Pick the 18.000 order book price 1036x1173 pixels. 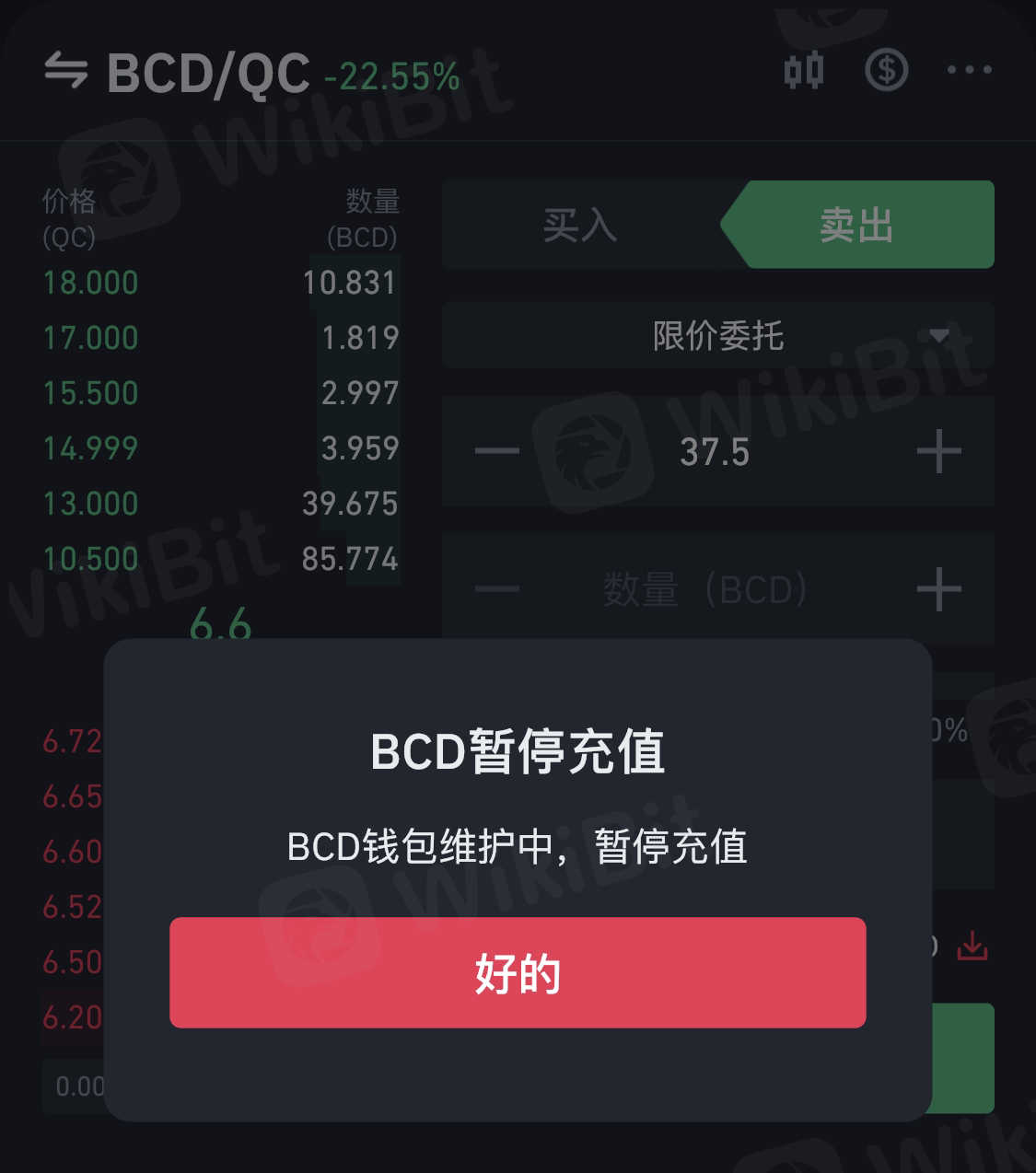90,283
